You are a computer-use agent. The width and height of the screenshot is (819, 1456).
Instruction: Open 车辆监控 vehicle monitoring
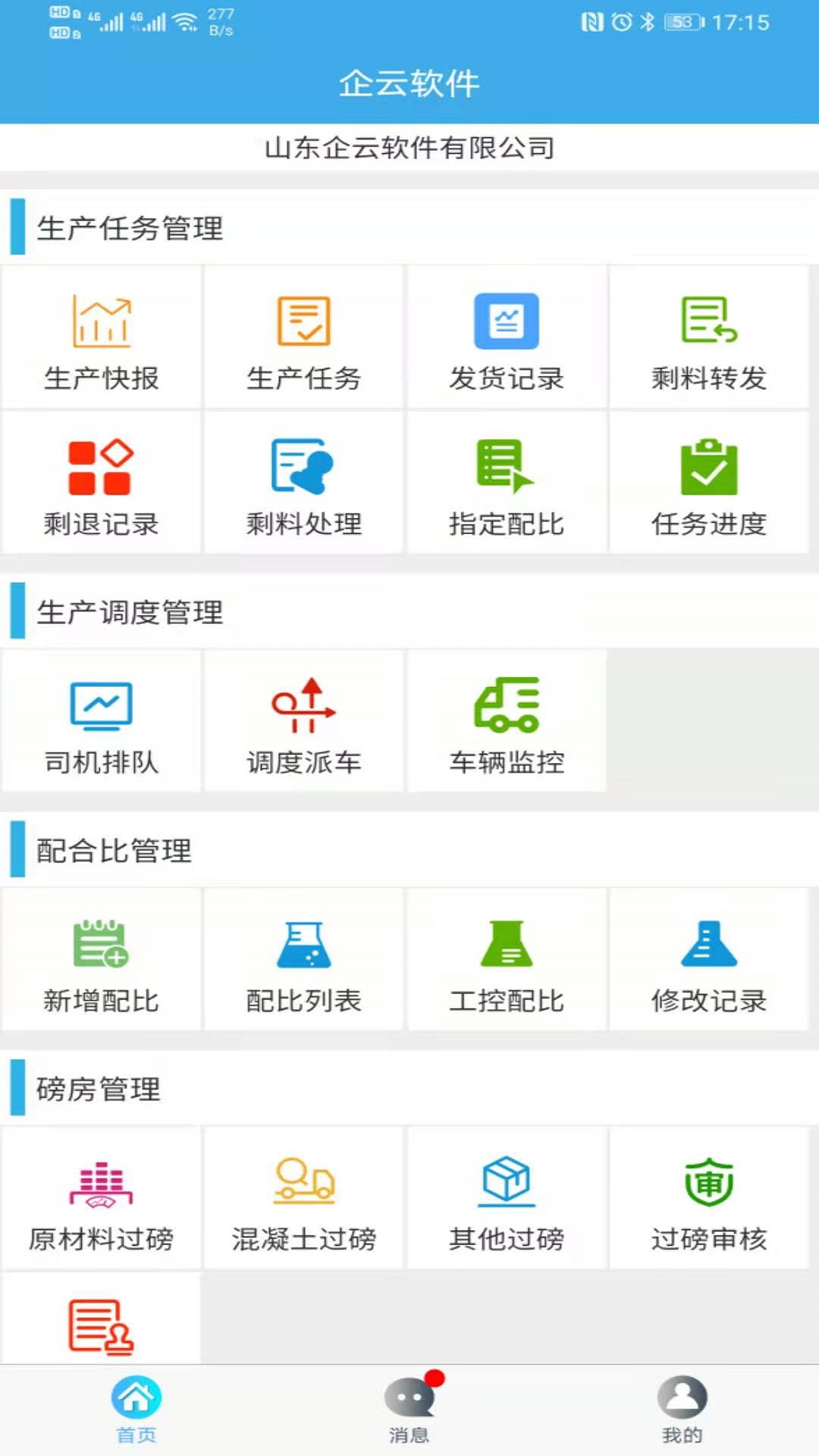point(507,722)
